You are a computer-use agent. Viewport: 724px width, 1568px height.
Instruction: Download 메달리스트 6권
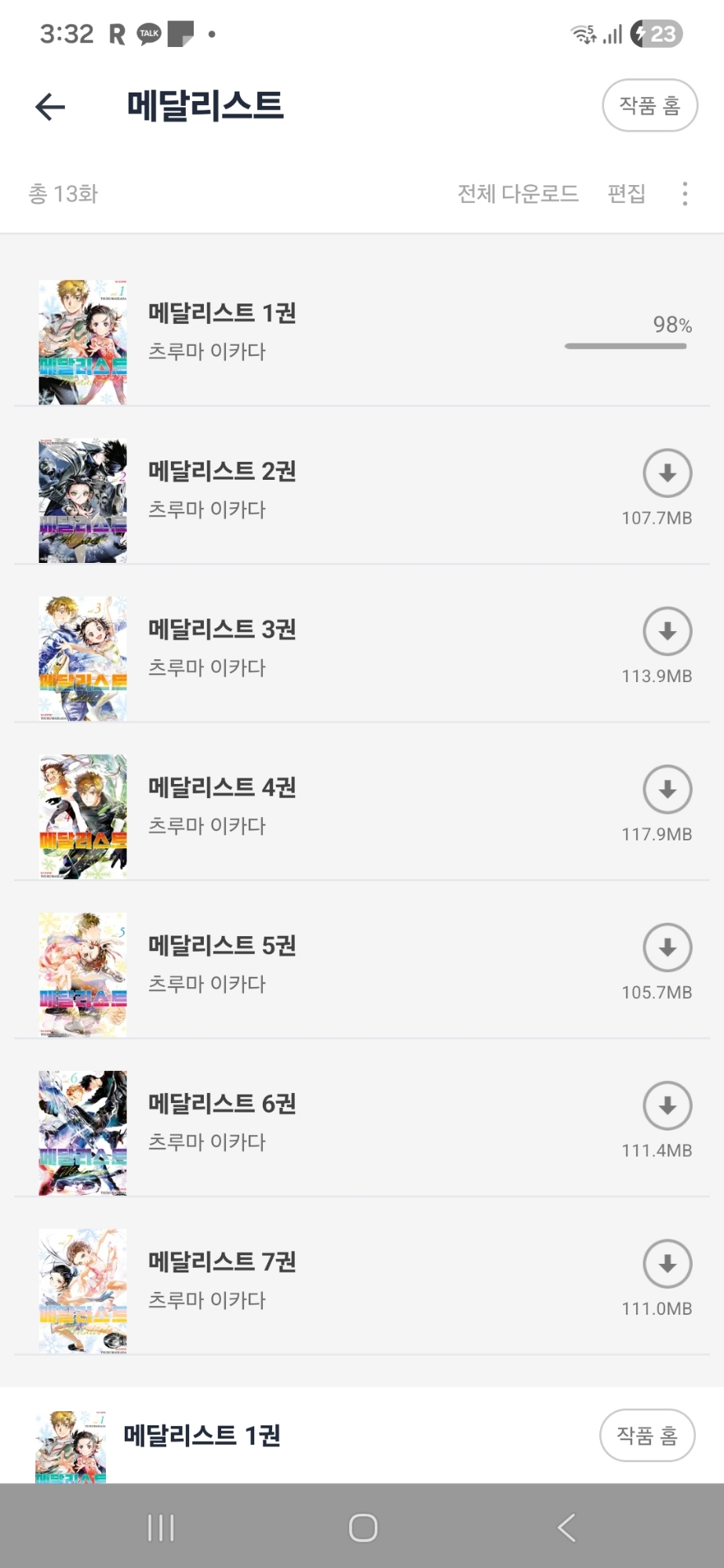[667, 1106]
